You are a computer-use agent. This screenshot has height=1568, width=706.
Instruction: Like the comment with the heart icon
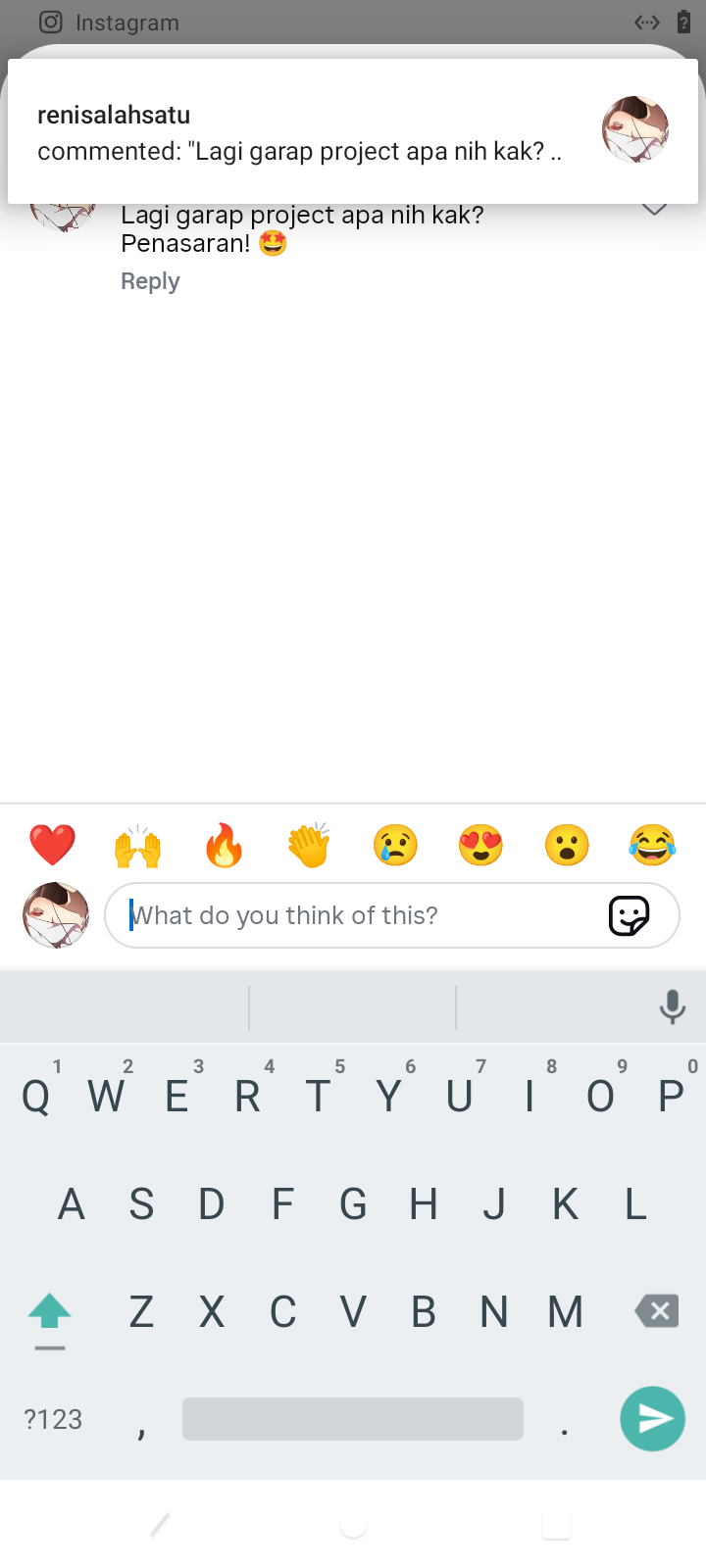click(654, 209)
